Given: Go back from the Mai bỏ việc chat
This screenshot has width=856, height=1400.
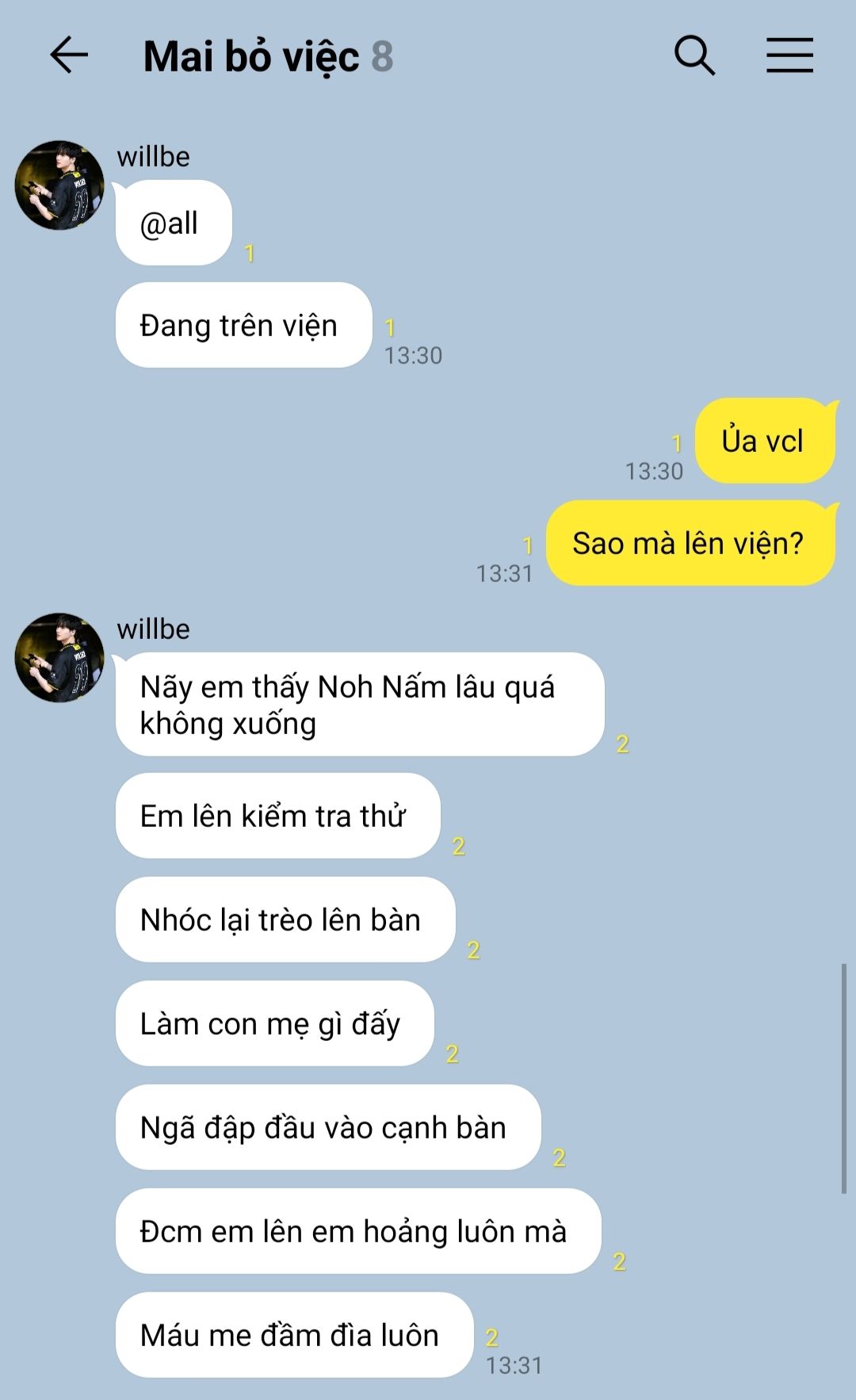Looking at the screenshot, I should tap(68, 55).
